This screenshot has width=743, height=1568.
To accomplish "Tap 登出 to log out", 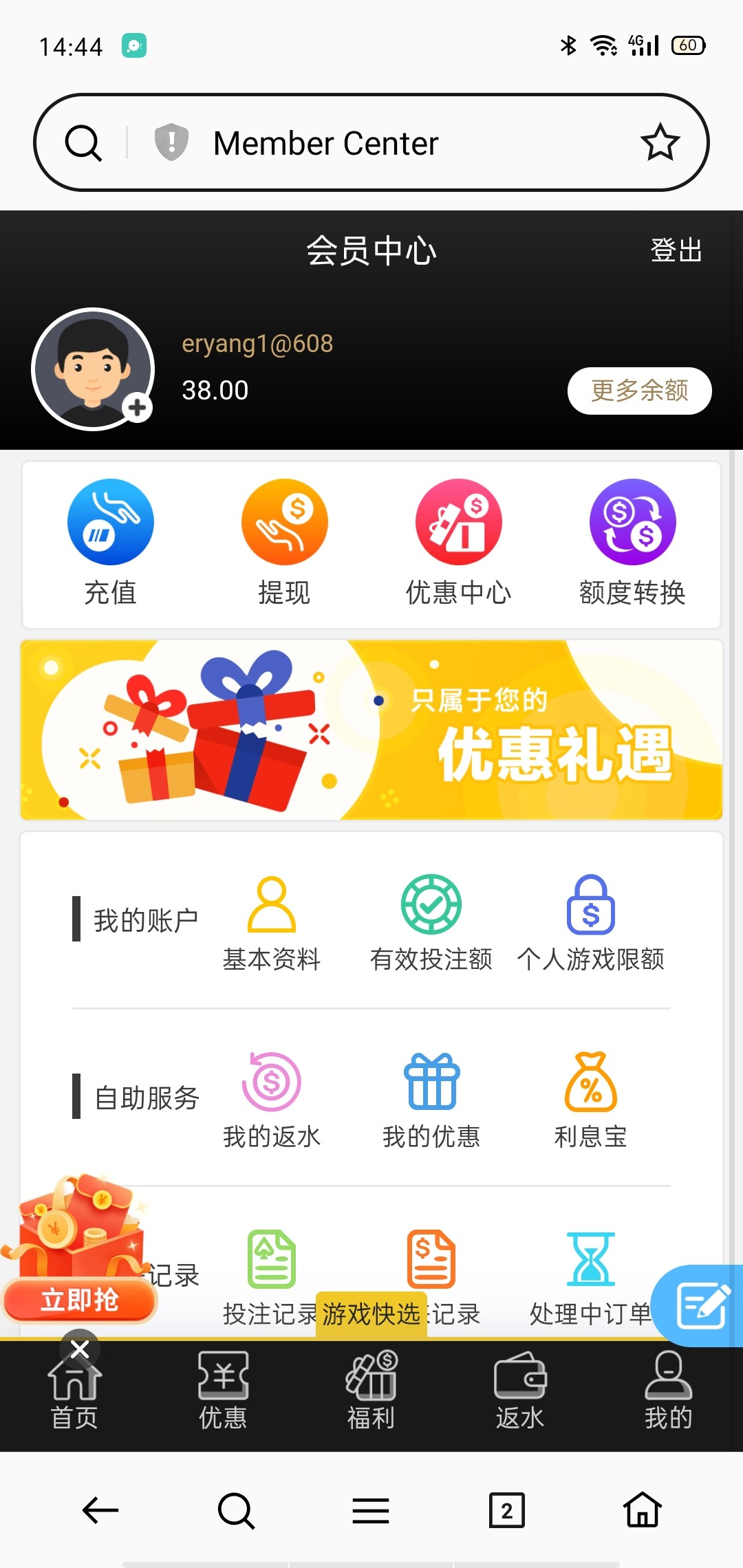I will tap(676, 250).
